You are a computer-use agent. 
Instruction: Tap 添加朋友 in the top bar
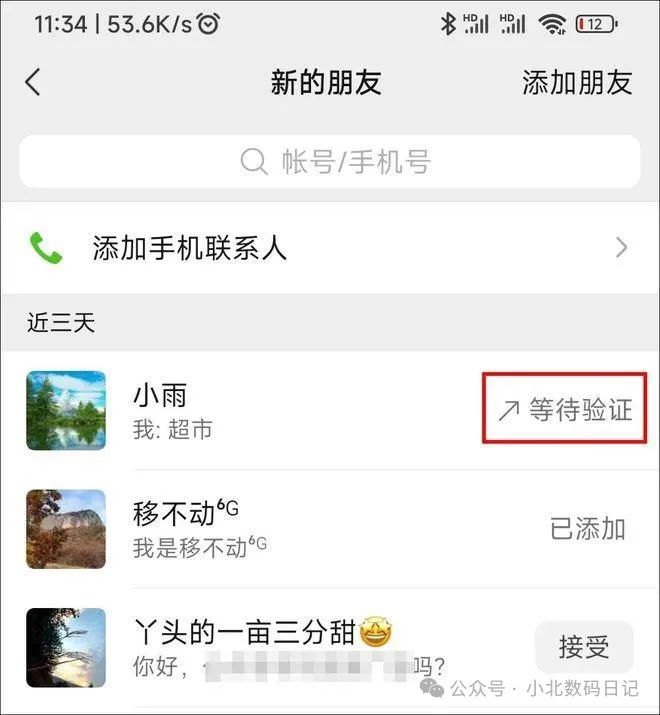(x=577, y=82)
